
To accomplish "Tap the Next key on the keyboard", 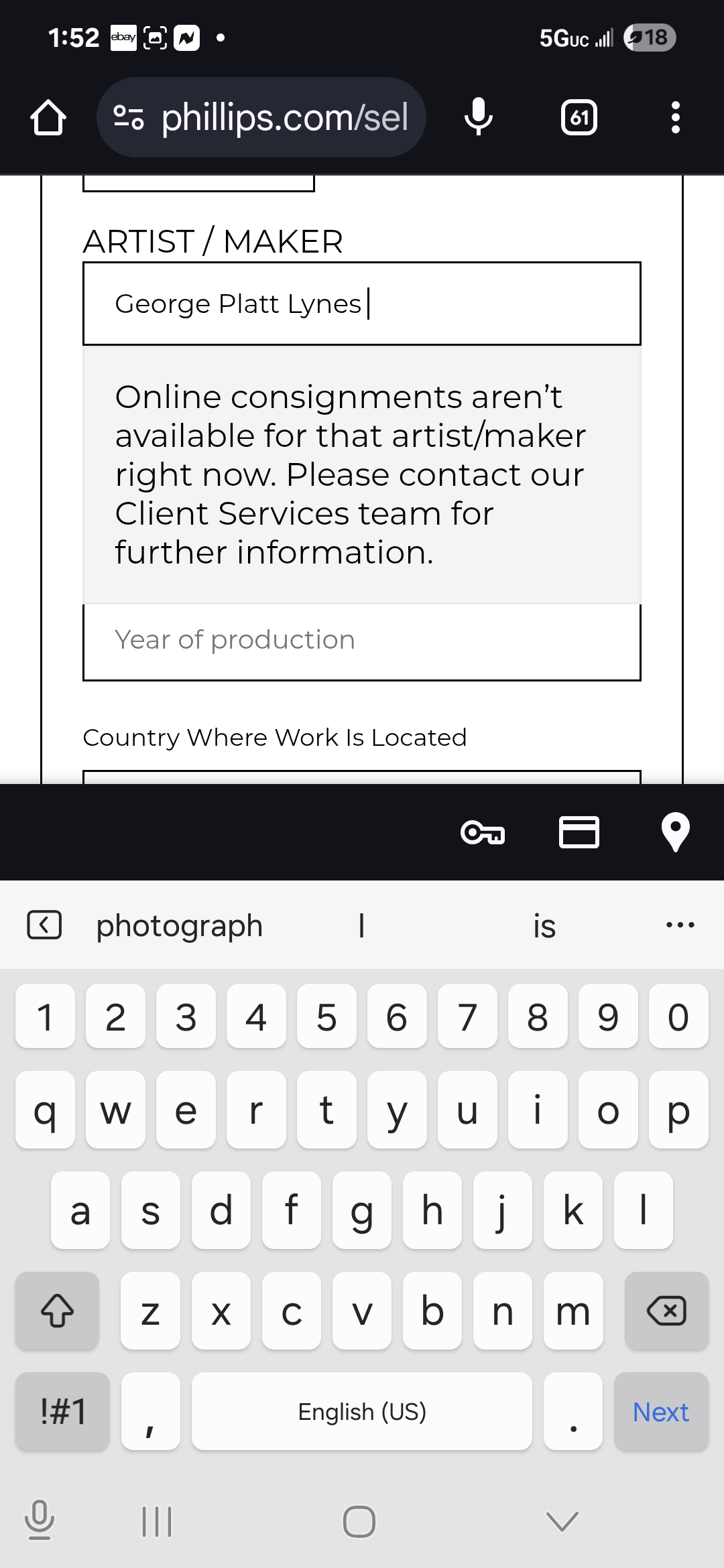I will point(660,1411).
